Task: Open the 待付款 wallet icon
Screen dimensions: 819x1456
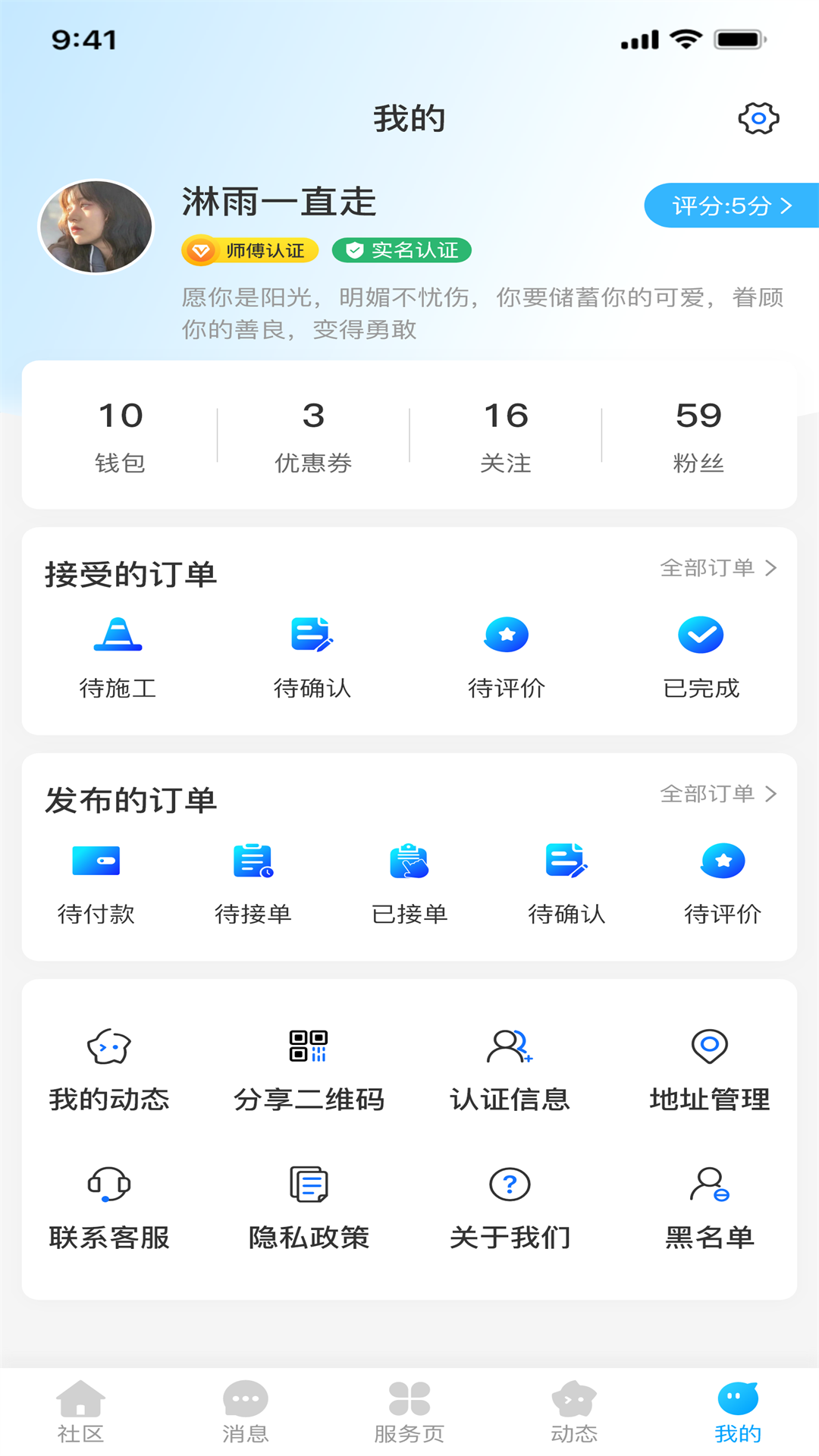Action: [x=96, y=861]
